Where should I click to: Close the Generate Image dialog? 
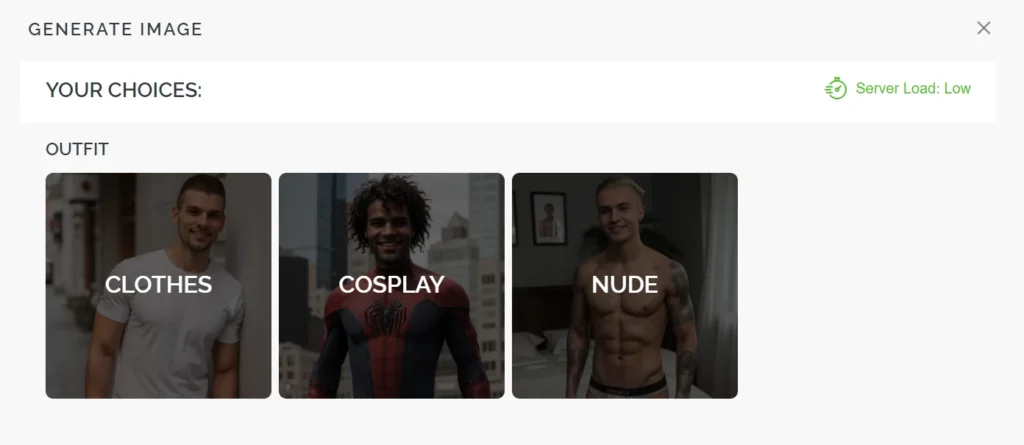(983, 28)
